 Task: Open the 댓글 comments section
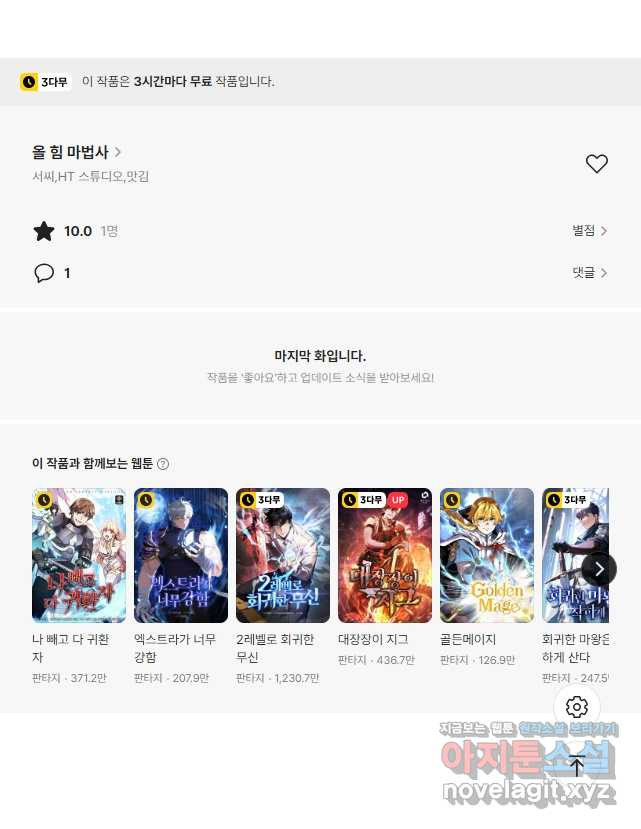[x=589, y=272]
